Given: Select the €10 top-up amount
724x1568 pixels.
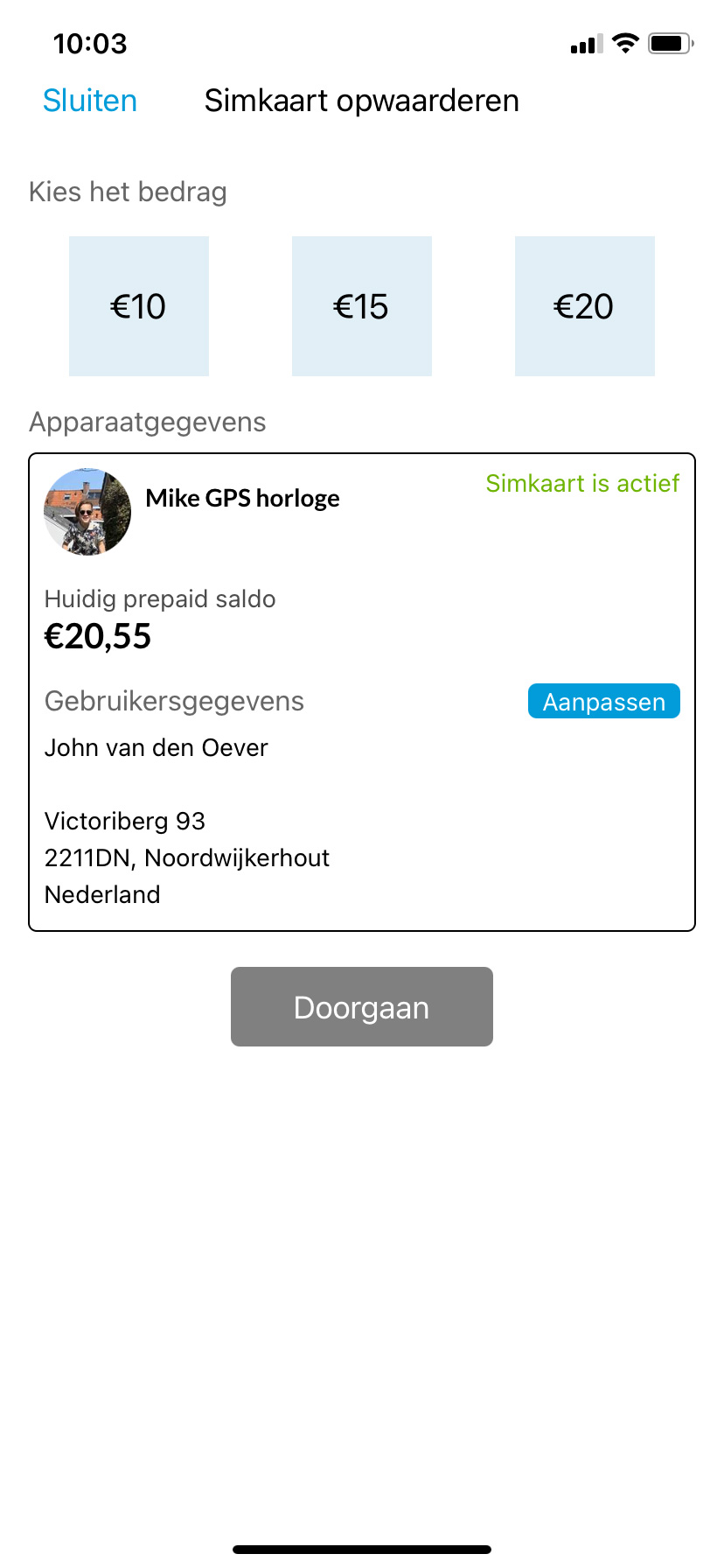Looking at the screenshot, I should point(139,306).
